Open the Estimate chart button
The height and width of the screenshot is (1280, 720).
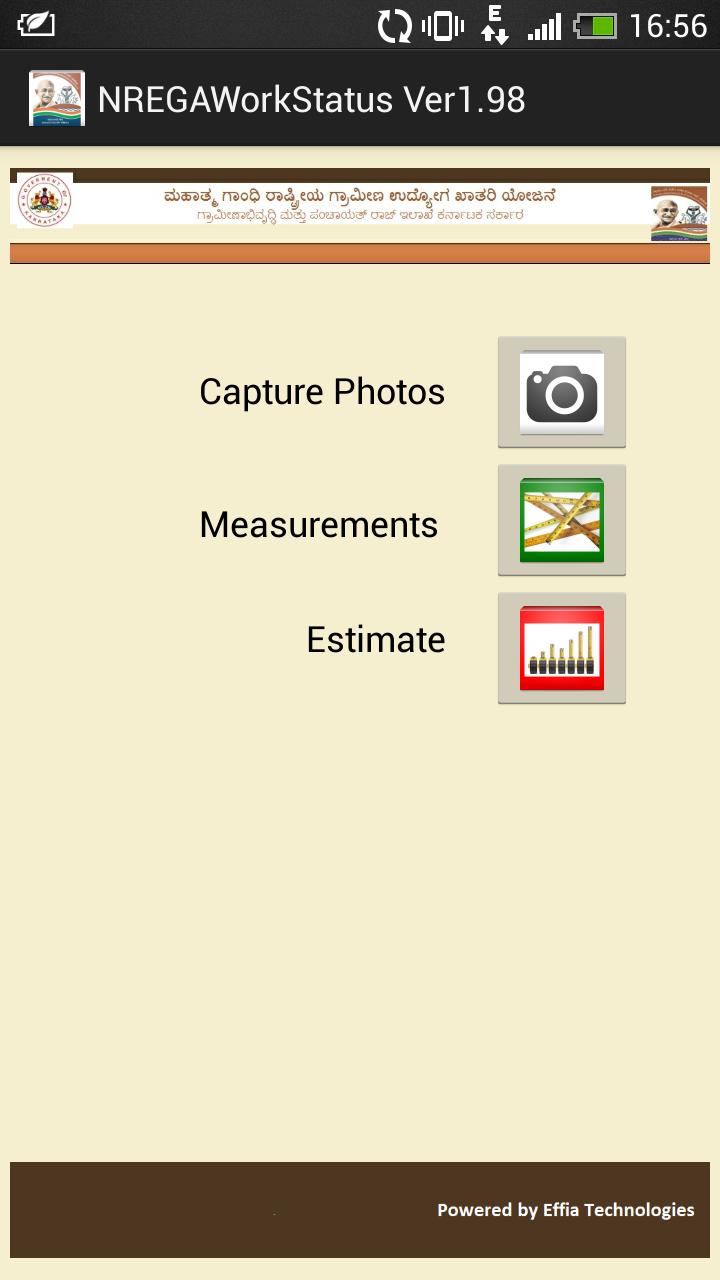561,648
